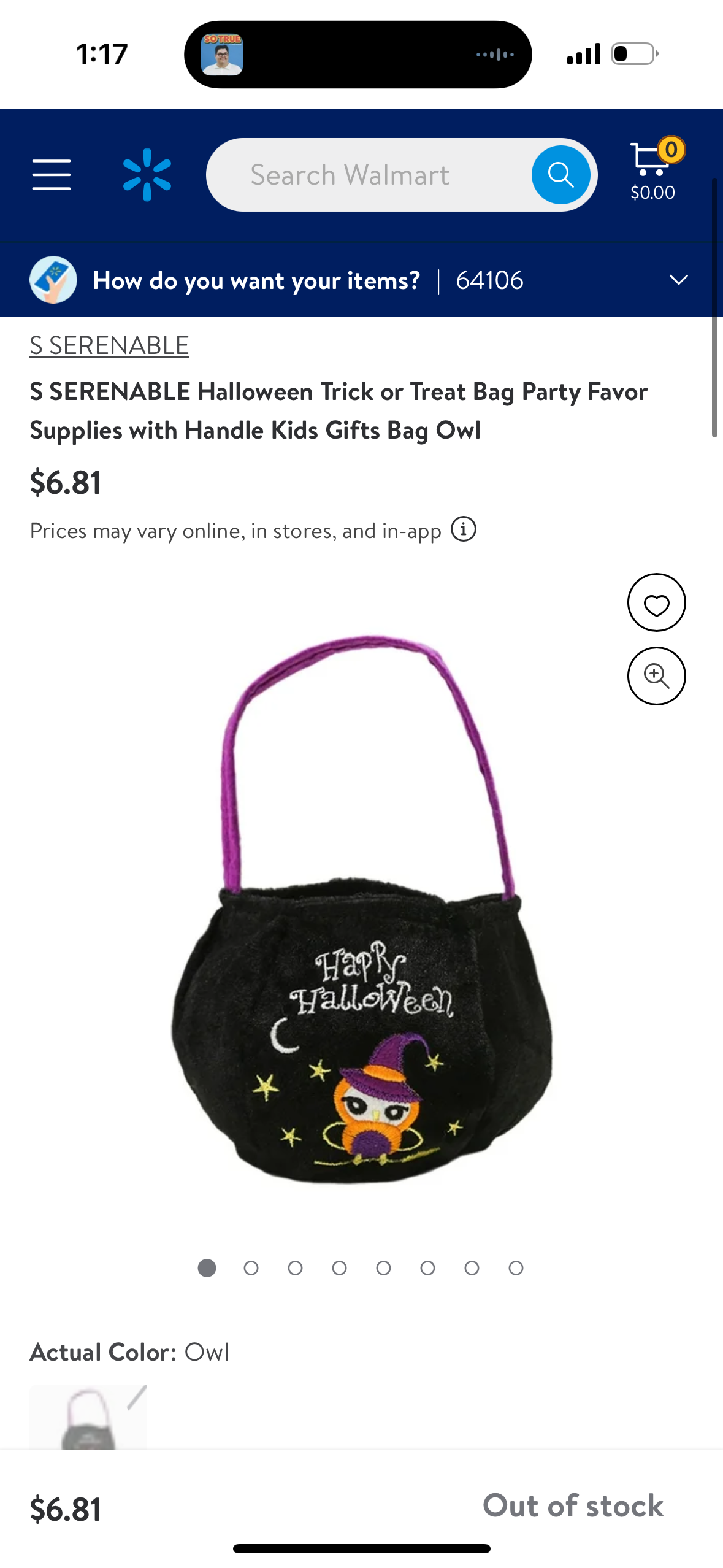Expand the 'How do you want your items?' bar
This screenshot has width=723, height=1568.
click(678, 280)
